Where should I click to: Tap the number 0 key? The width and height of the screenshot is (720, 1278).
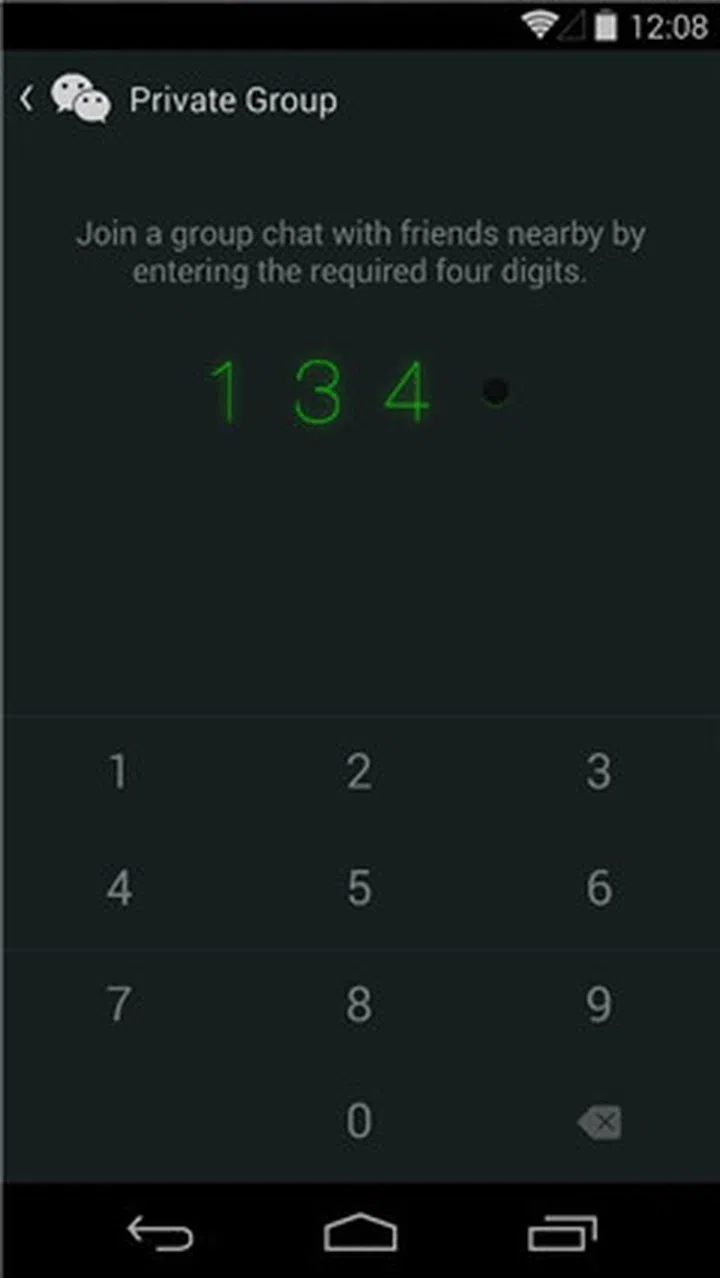coord(359,1121)
